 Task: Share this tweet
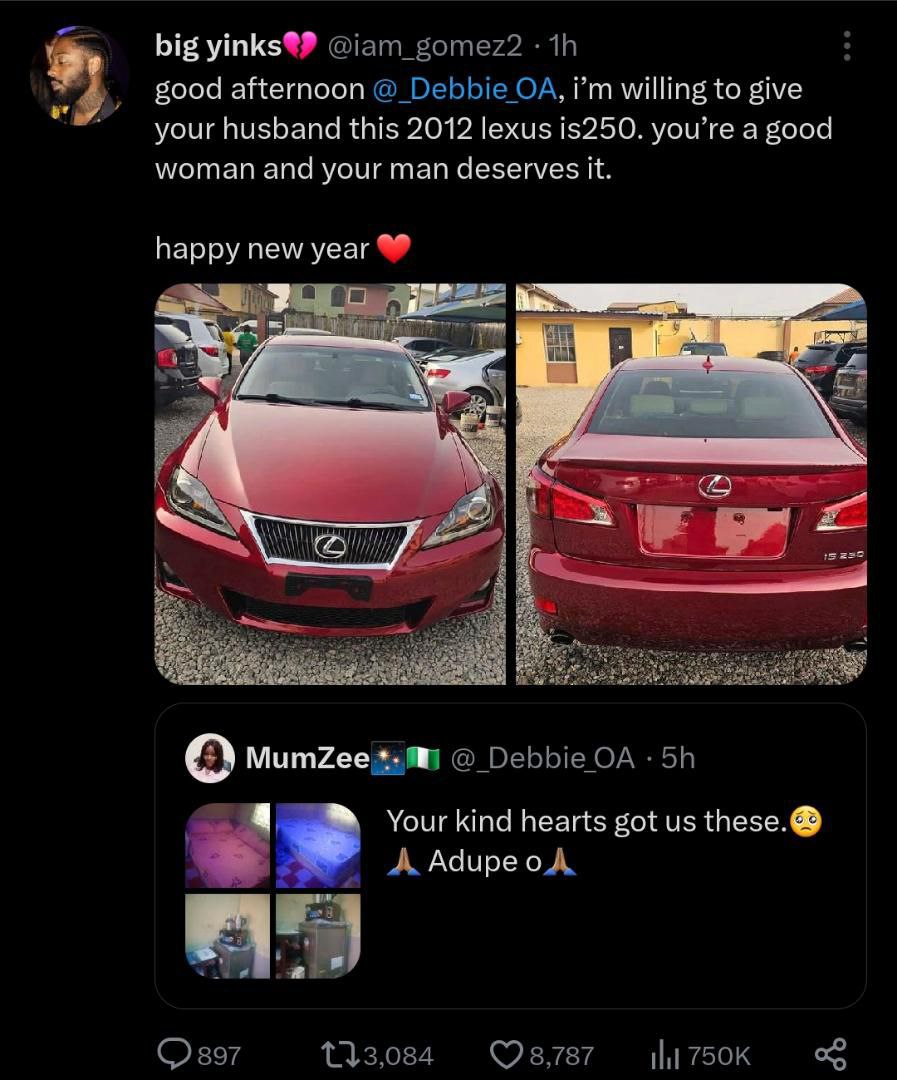829,1055
